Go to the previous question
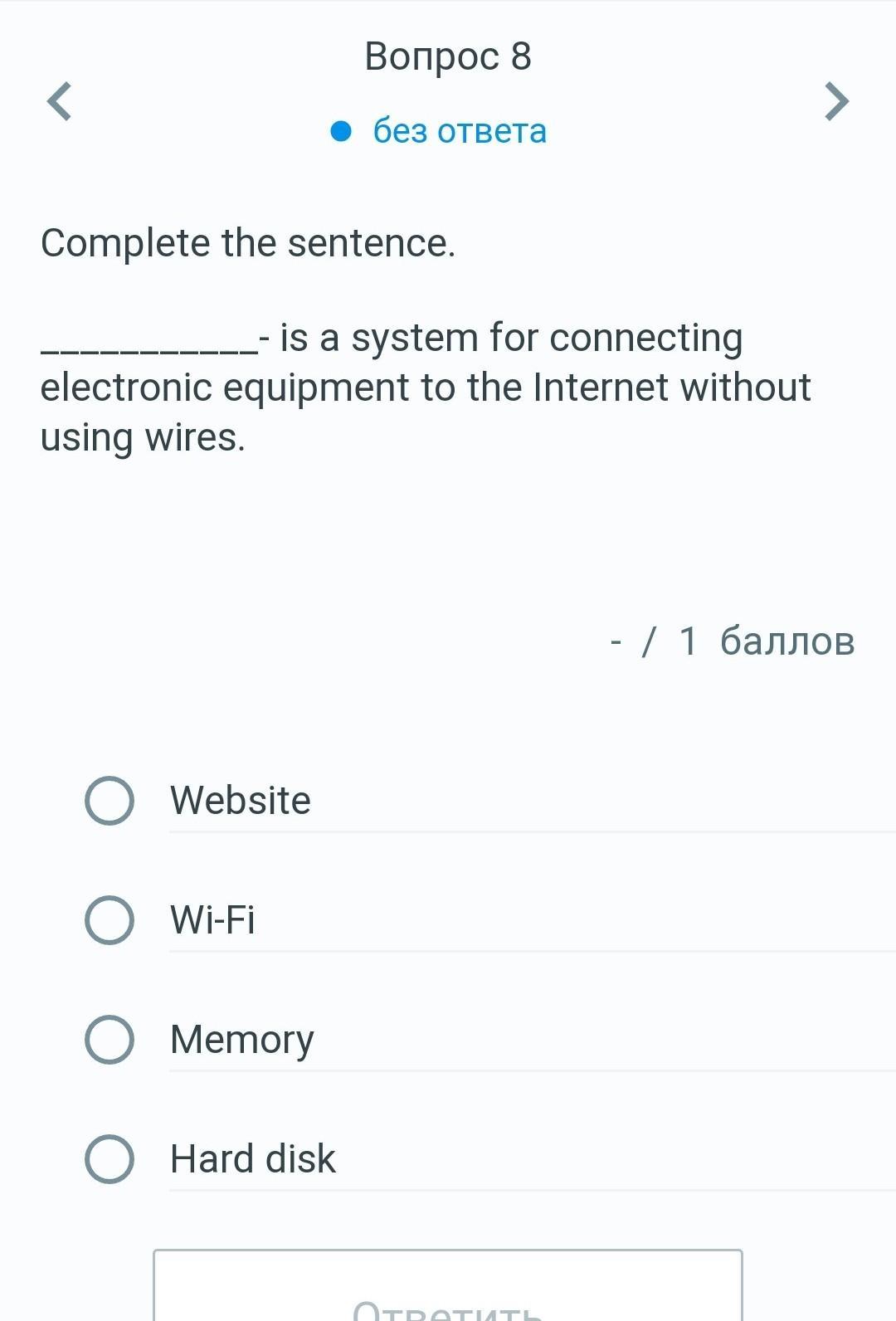The image size is (896, 1321). [x=59, y=101]
